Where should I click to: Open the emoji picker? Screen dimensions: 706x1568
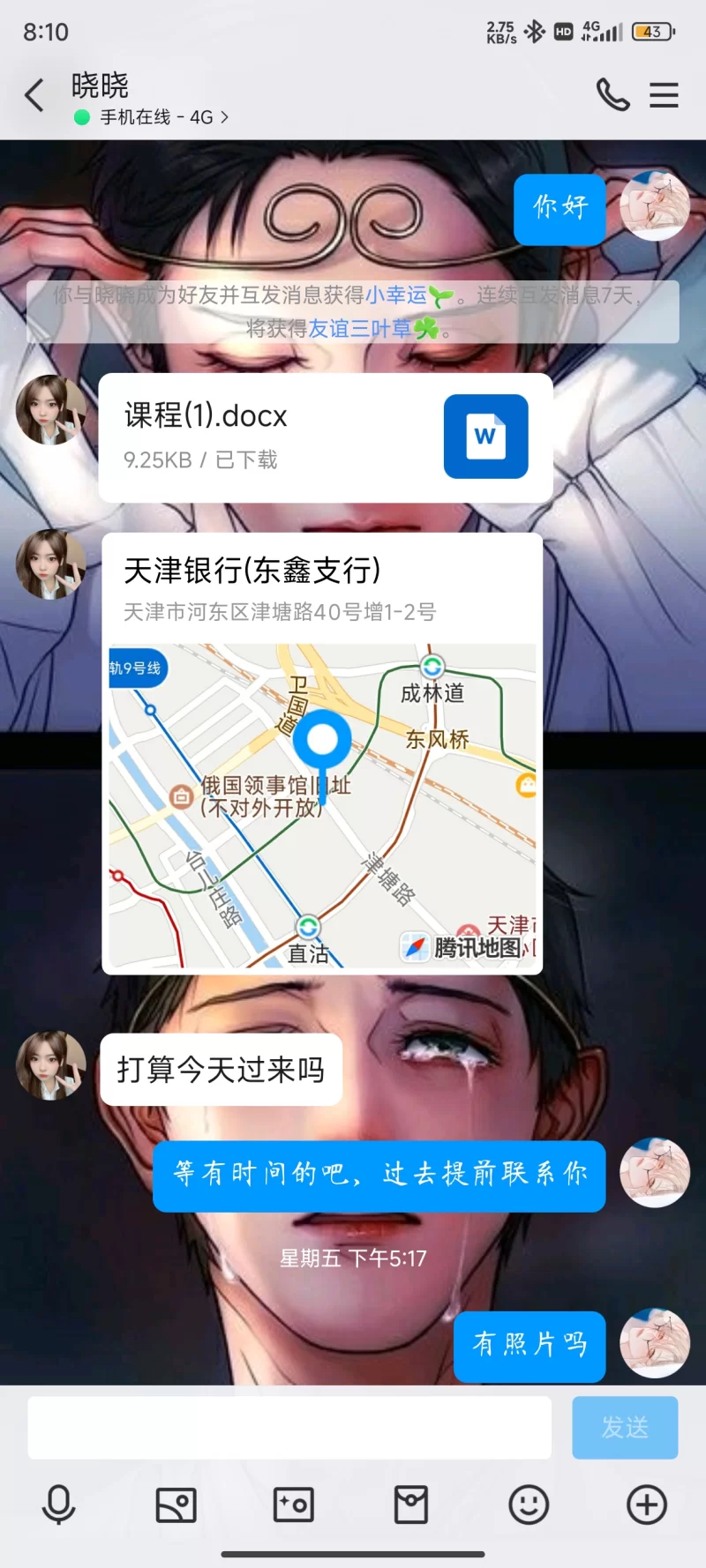click(529, 1505)
